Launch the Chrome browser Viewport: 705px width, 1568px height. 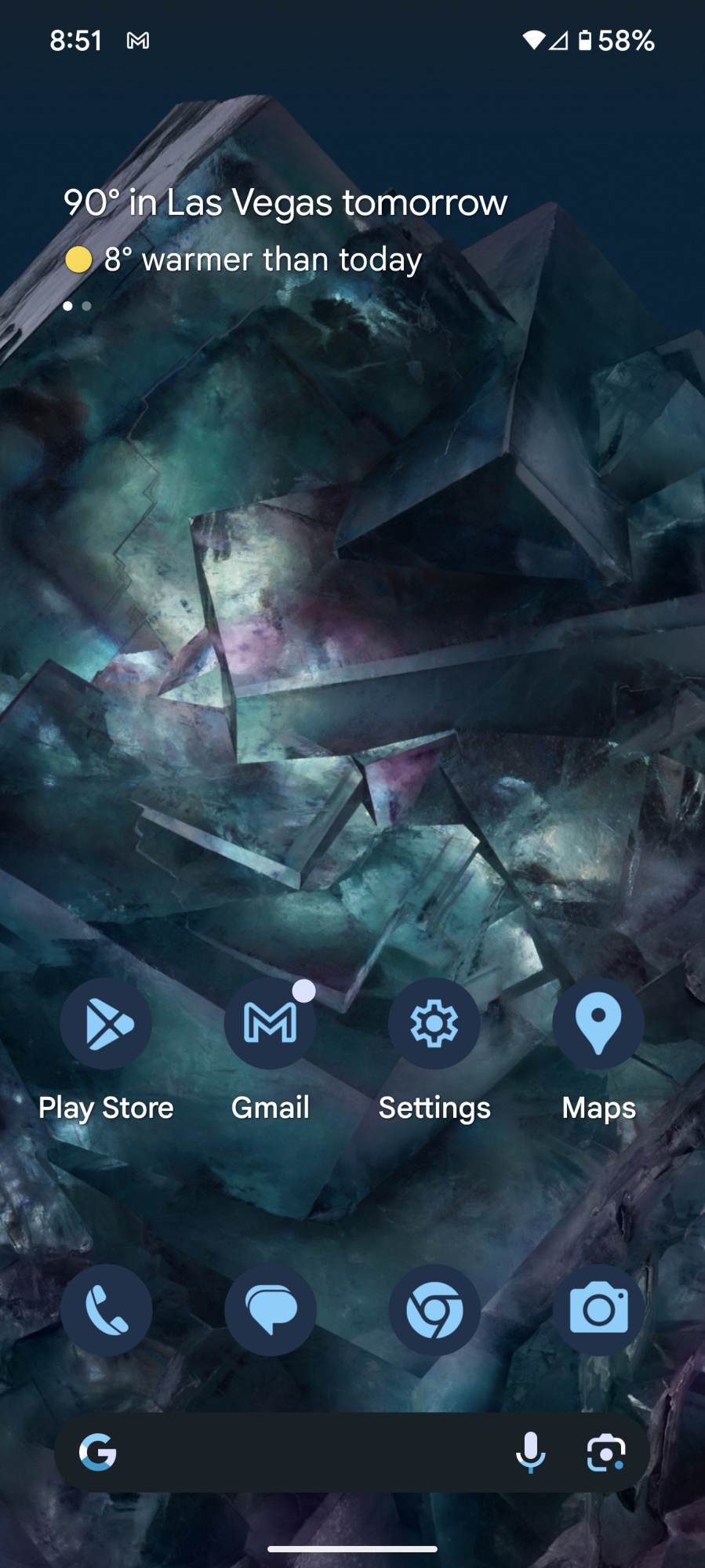[434, 1310]
